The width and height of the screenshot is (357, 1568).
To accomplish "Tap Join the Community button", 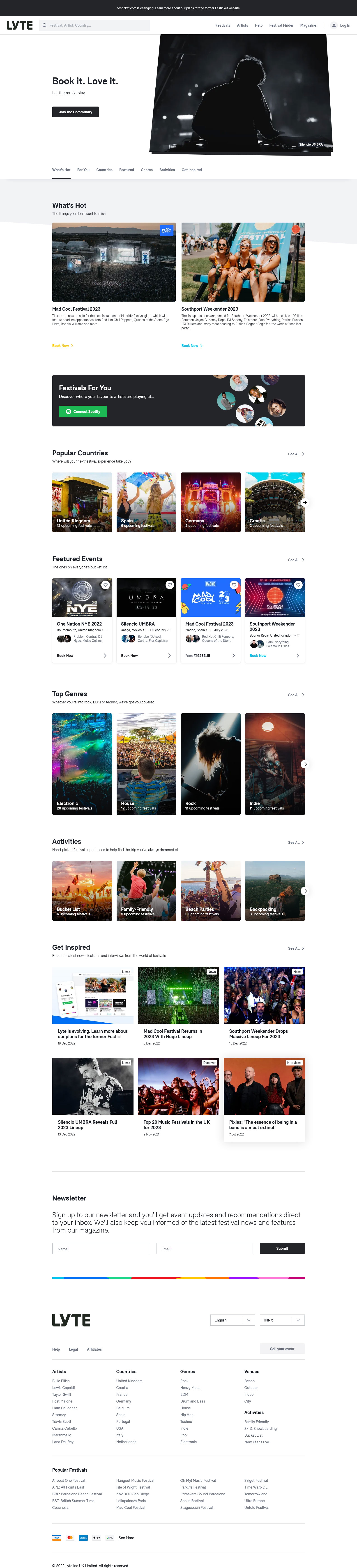I will [75, 112].
